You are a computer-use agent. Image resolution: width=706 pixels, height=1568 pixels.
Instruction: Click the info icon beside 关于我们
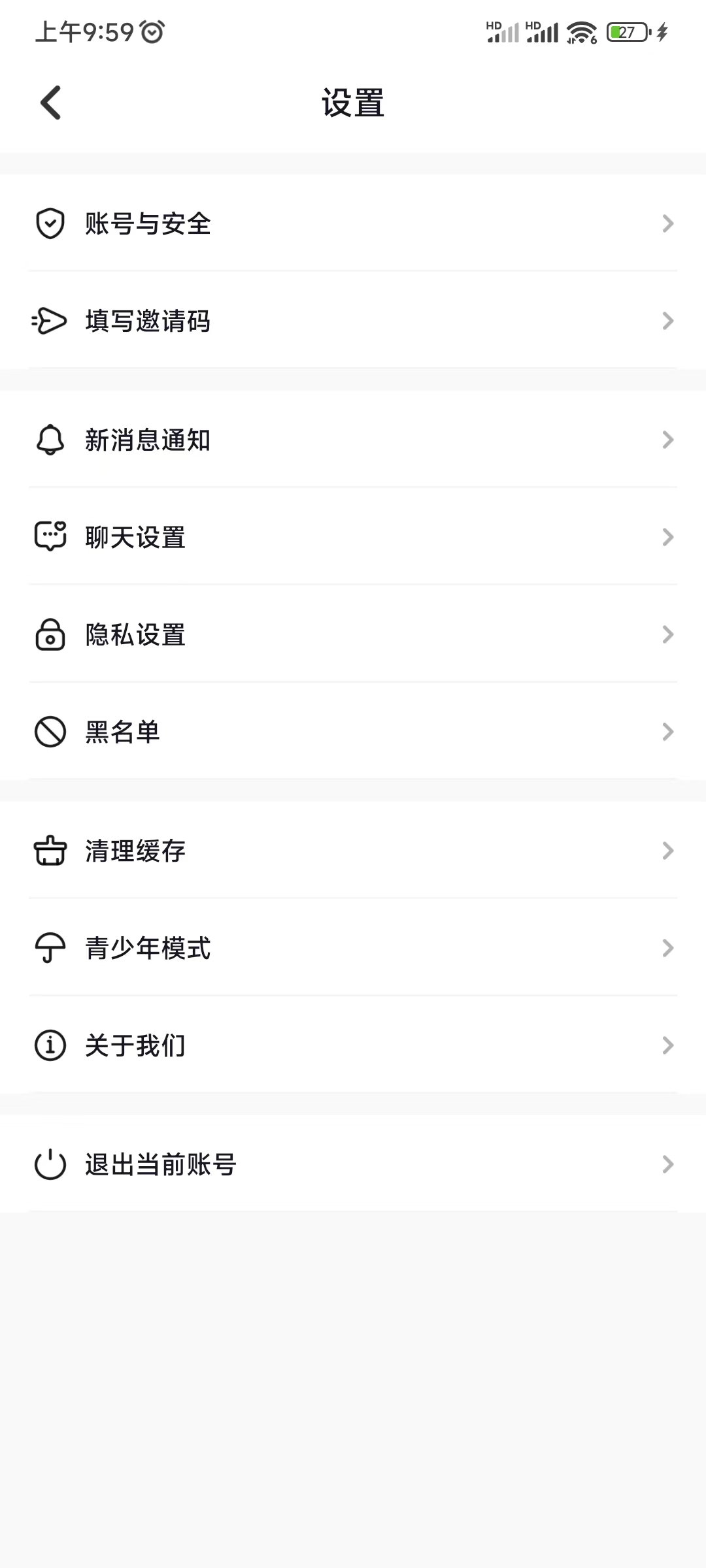pyautogui.click(x=50, y=1045)
